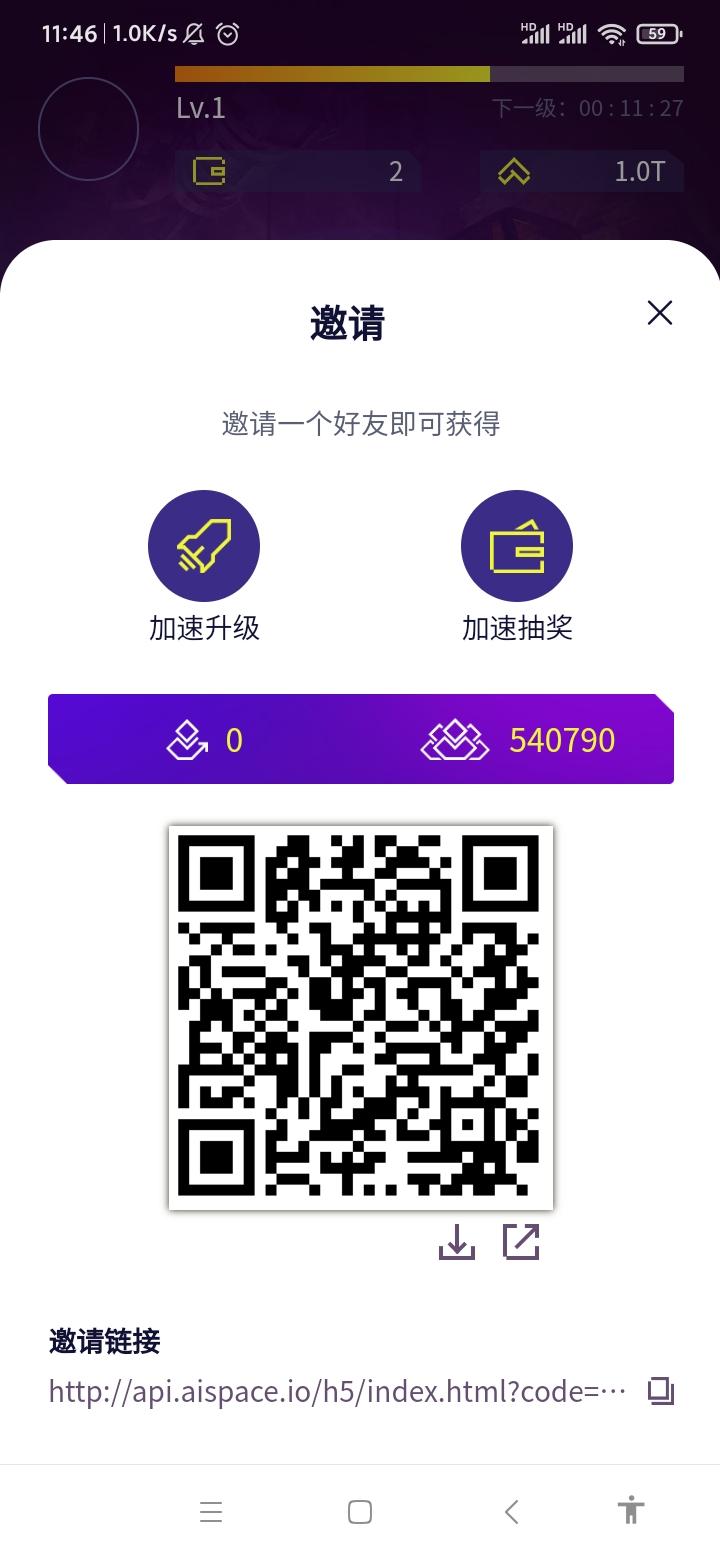Image resolution: width=720 pixels, height=1560 pixels.
Task: Tap the 加速抽奖 wallet icon
Action: (516, 545)
